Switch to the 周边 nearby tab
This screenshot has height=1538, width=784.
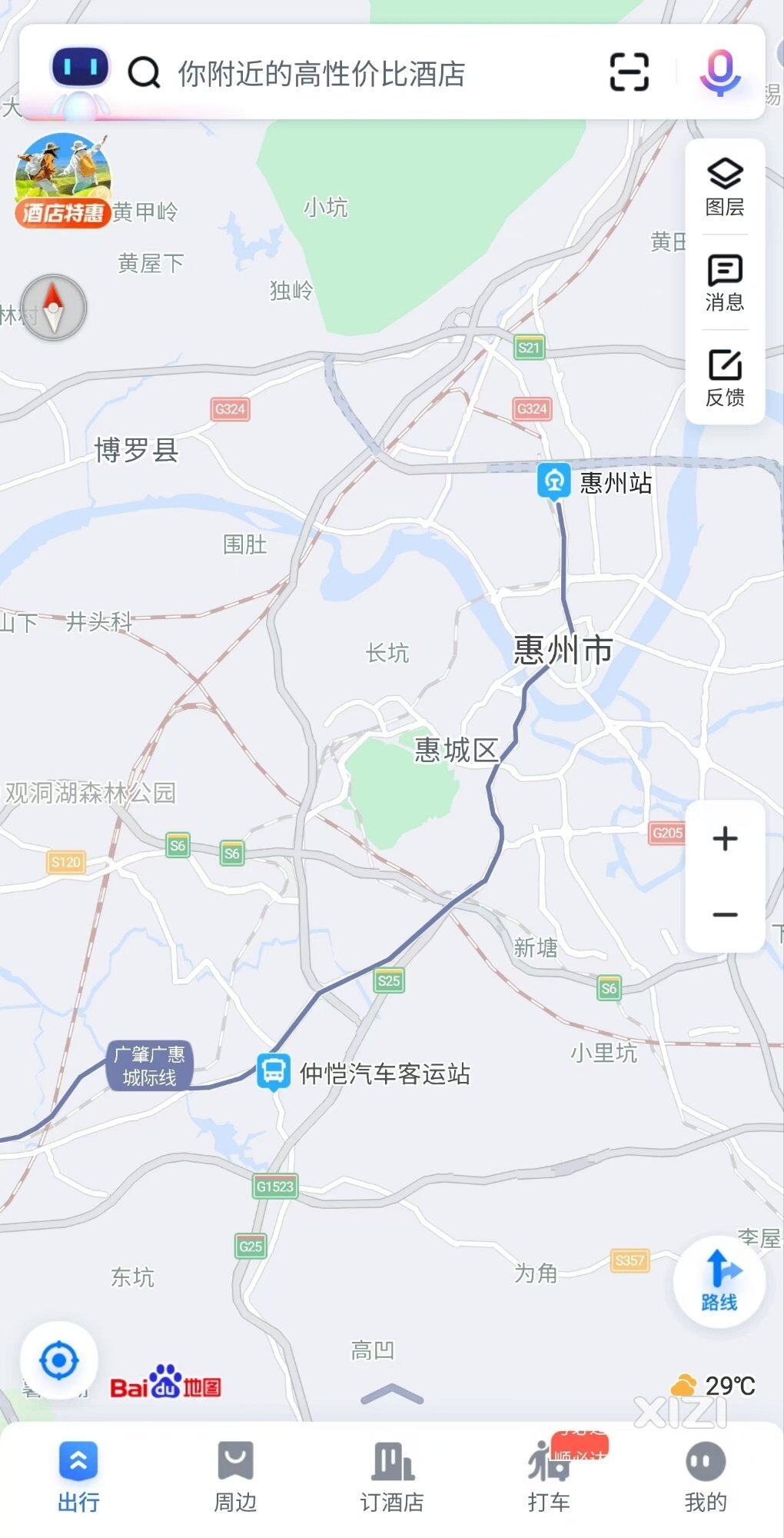tap(235, 1476)
